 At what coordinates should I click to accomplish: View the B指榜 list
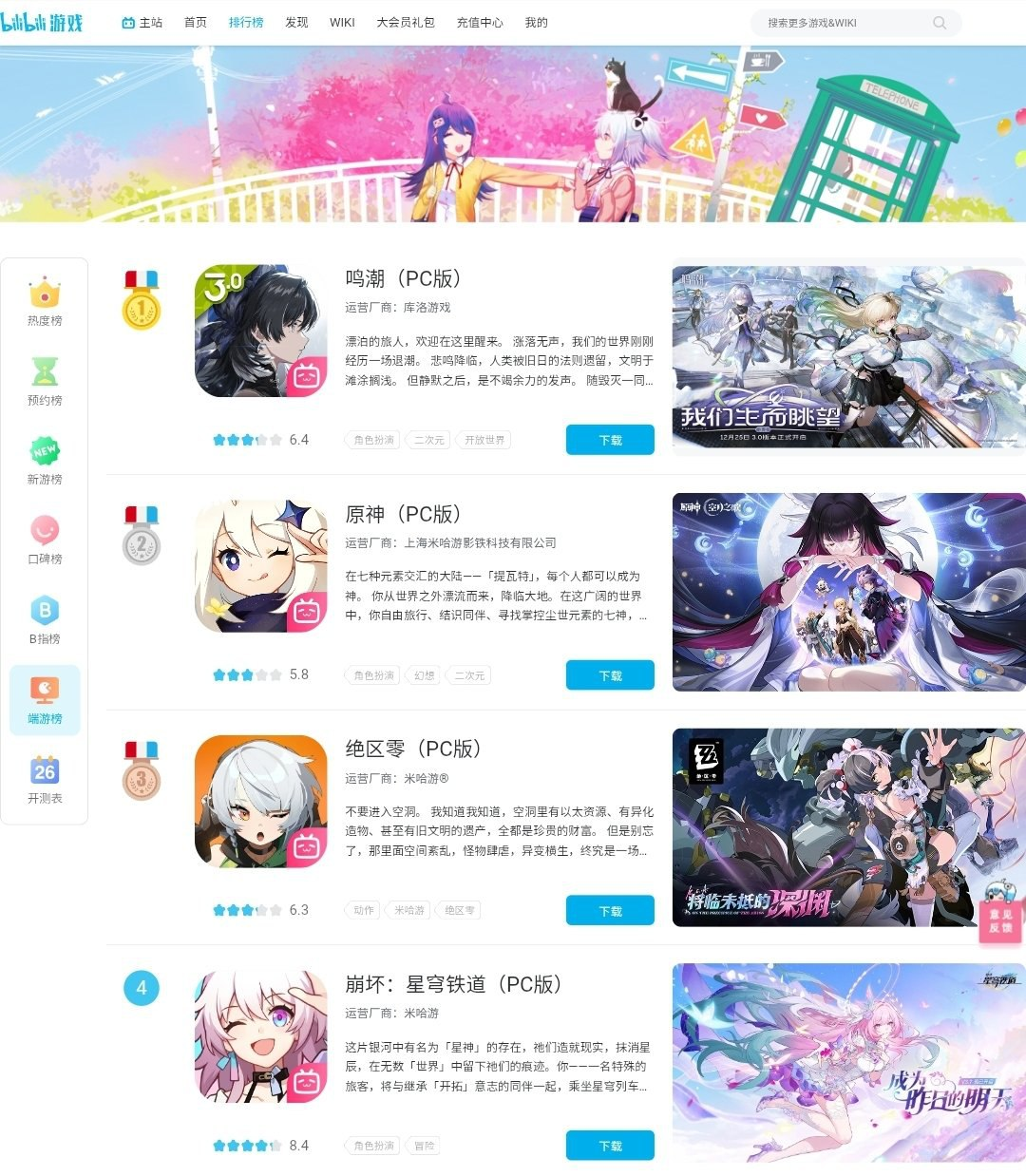pos(45,620)
